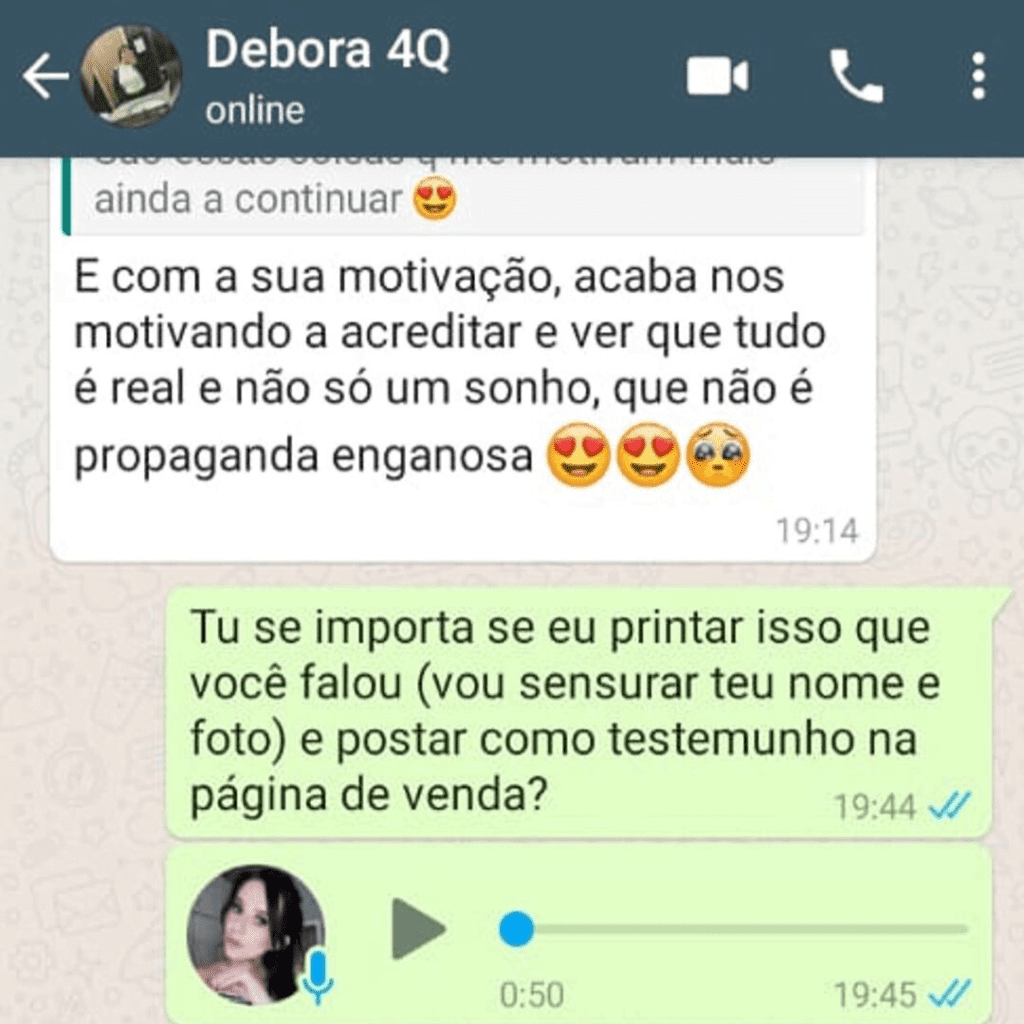Open the overflow menu
This screenshot has height=1024, width=1024.
pos(979,77)
